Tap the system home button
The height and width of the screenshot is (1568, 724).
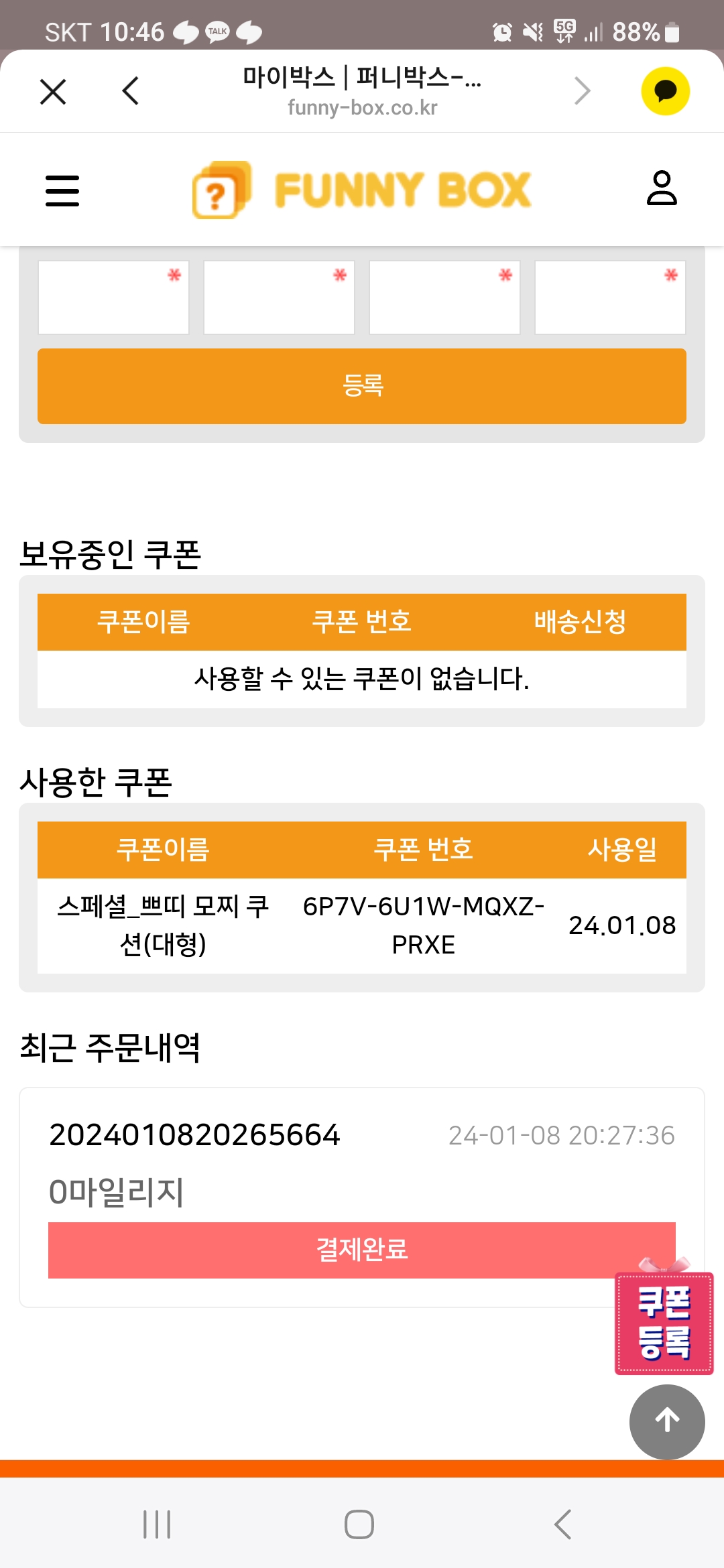359,1524
